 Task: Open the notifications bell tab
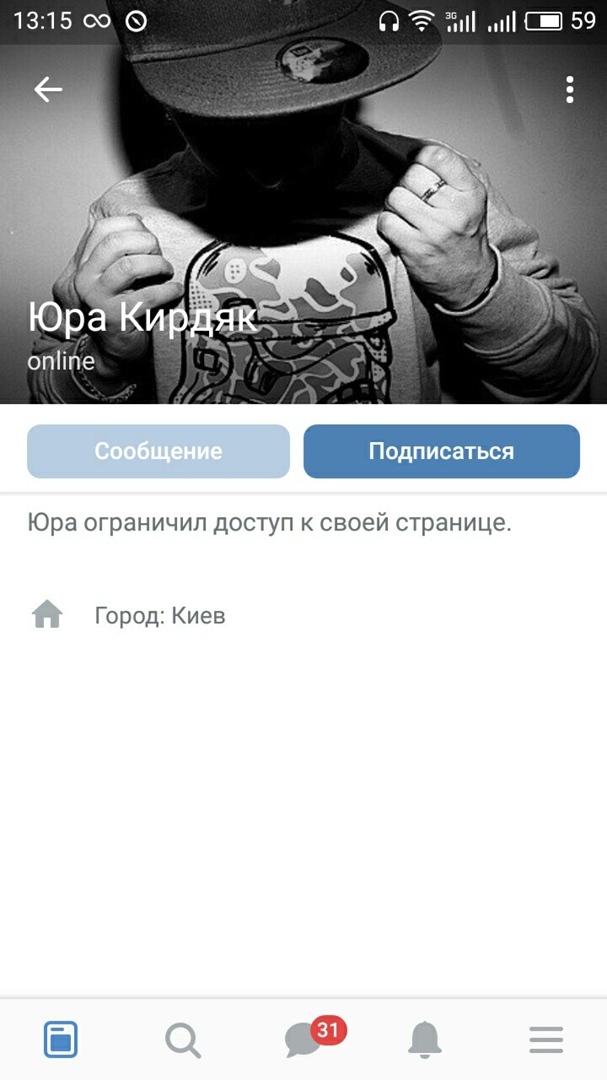coord(425,1040)
